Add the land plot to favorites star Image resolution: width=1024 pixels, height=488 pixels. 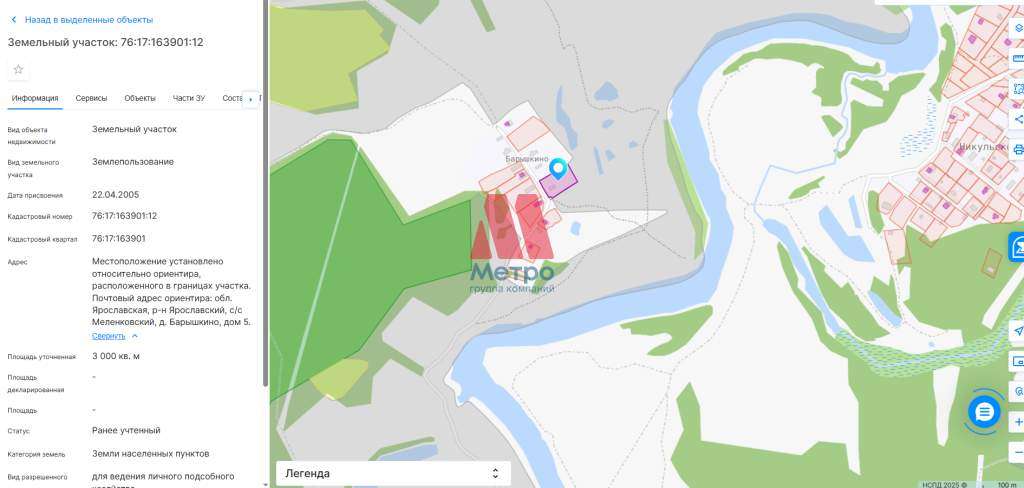(18, 69)
